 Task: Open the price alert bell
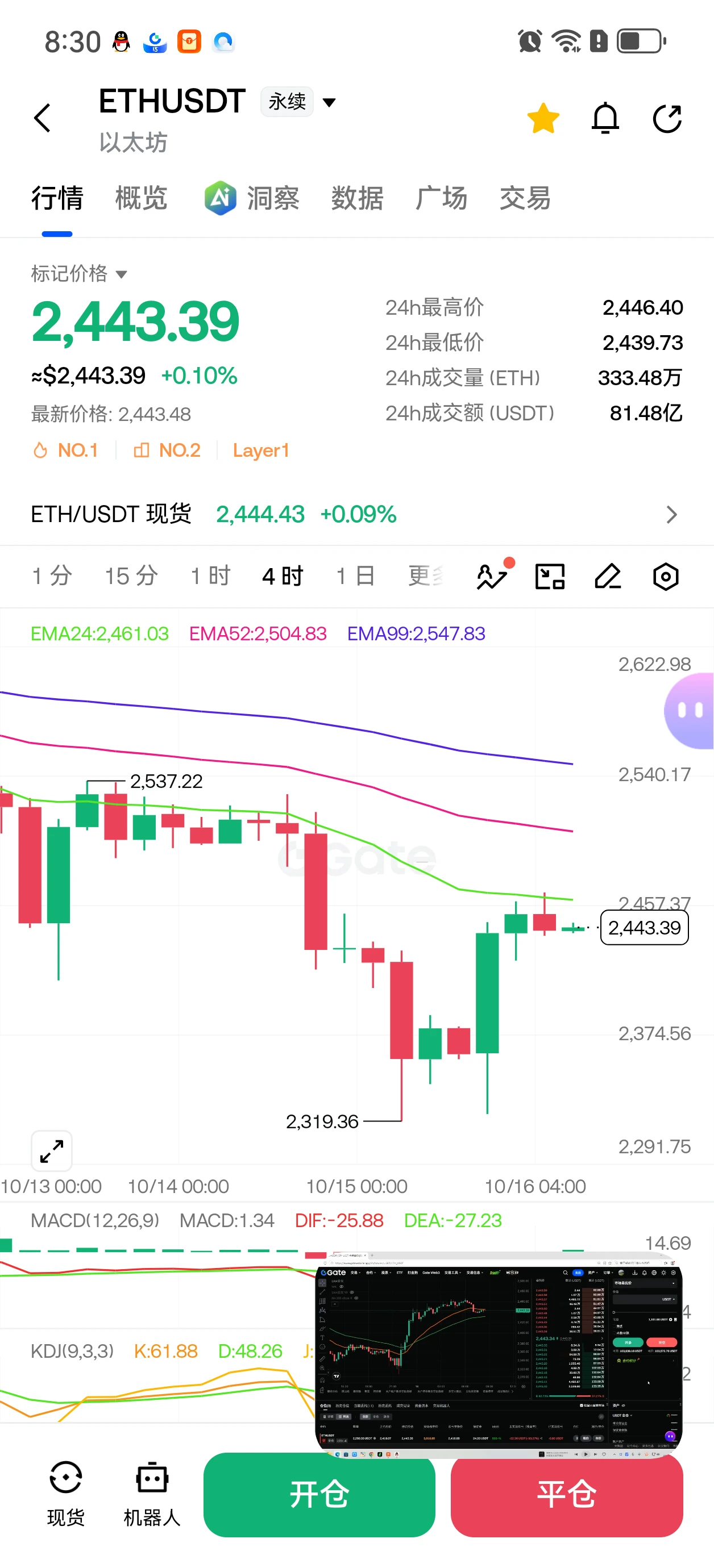(605, 118)
